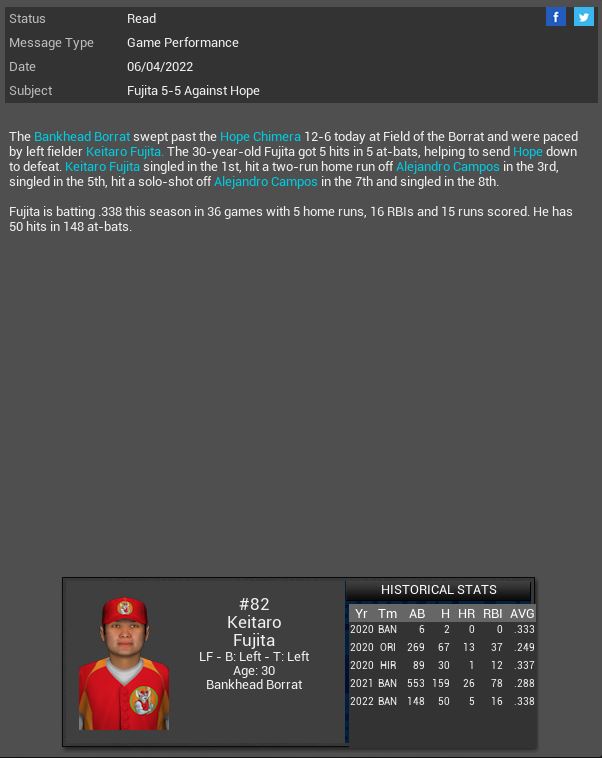Open the Bankhead Borrat team link

(82, 136)
